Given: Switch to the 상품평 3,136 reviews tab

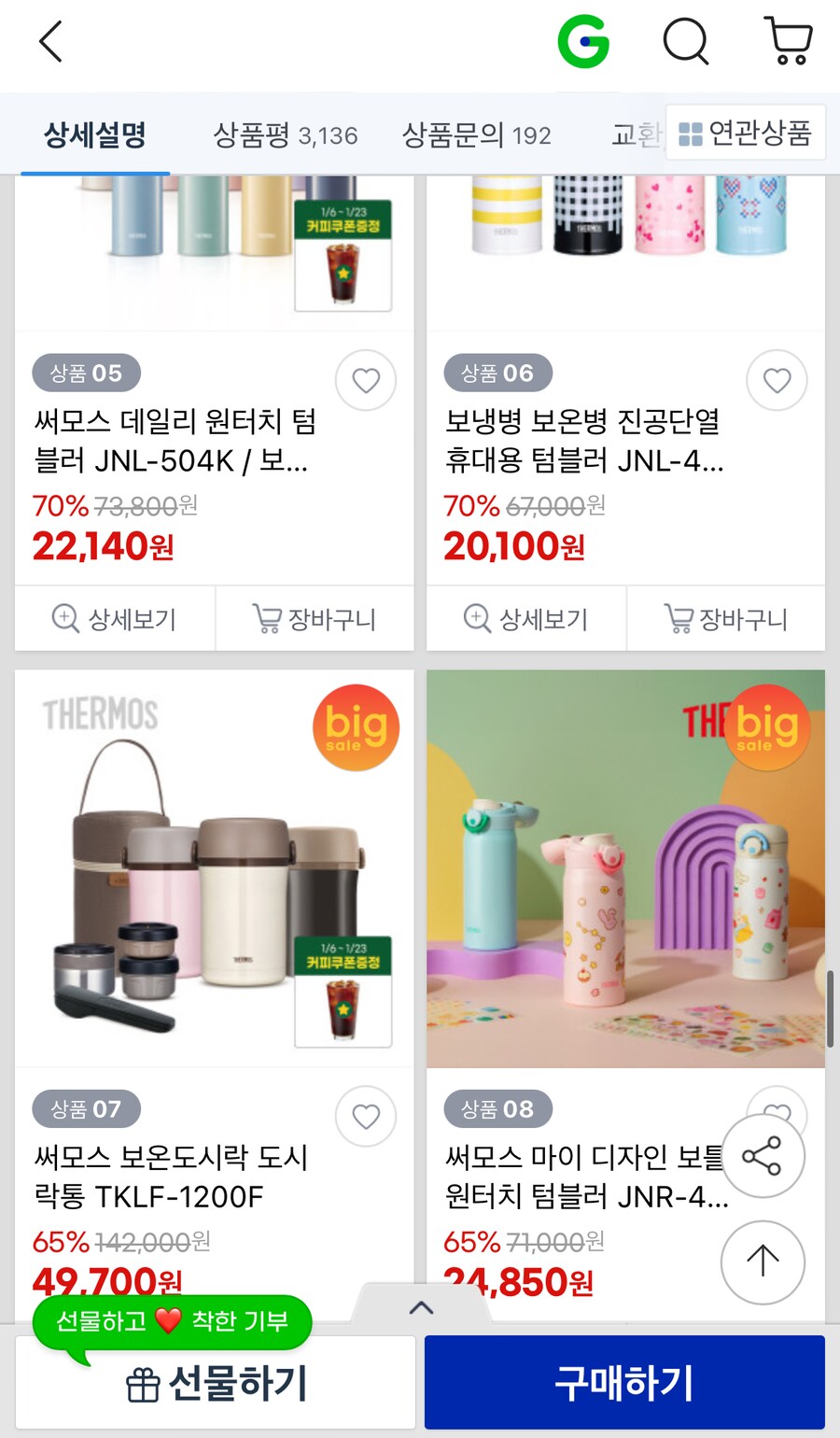Looking at the screenshot, I should coord(285,134).
